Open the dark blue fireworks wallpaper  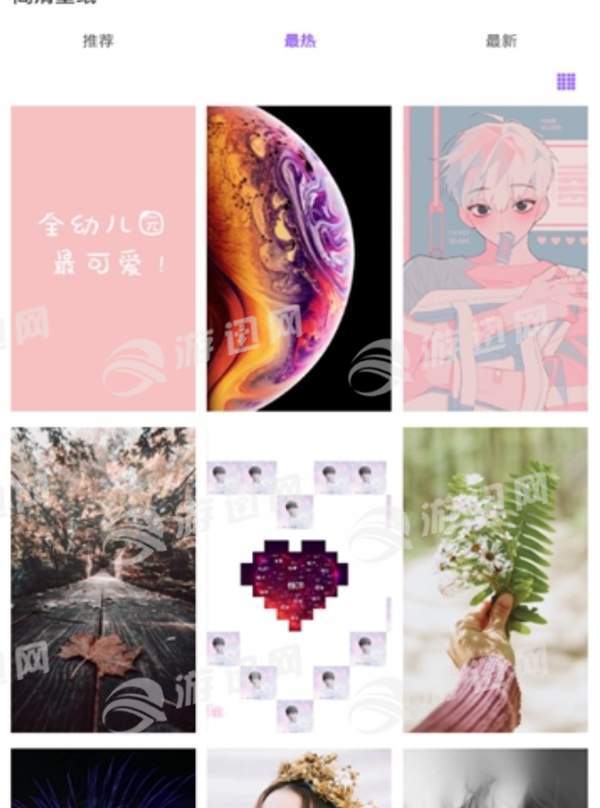click(x=103, y=779)
